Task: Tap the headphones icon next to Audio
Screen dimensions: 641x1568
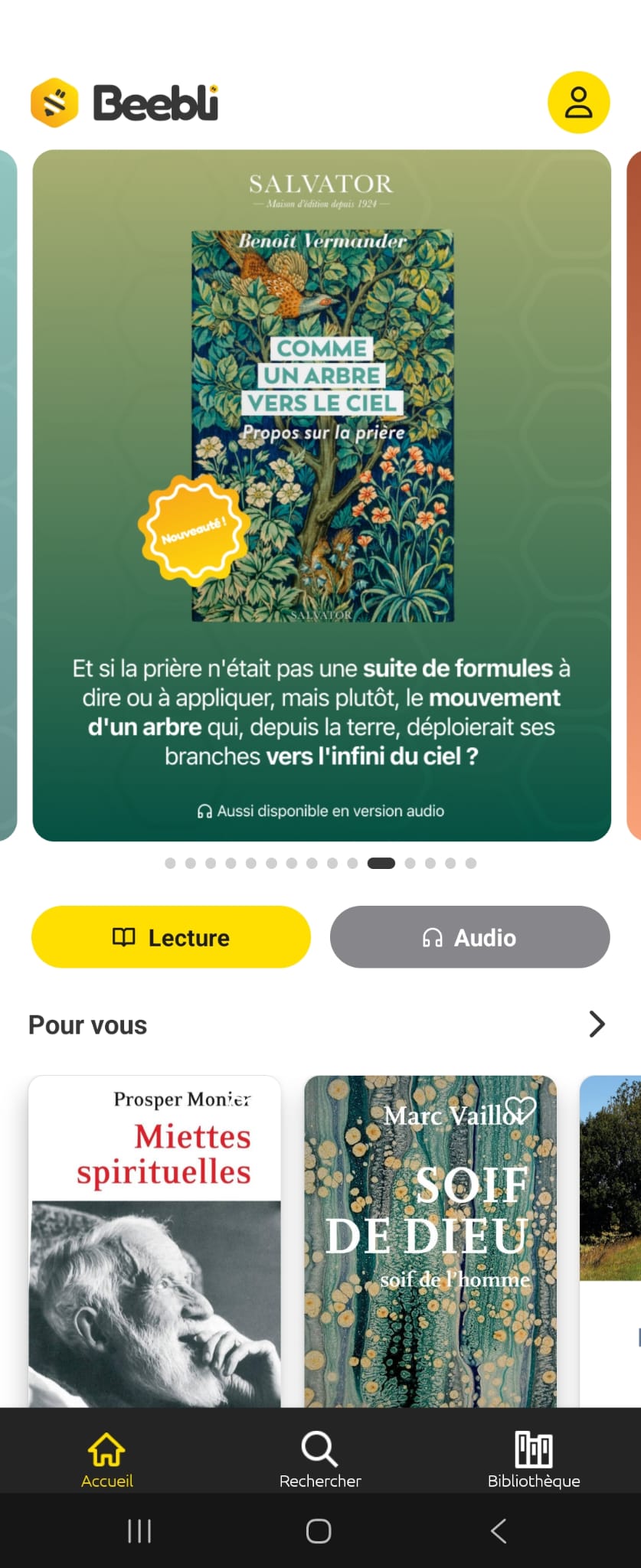Action: 433,937
